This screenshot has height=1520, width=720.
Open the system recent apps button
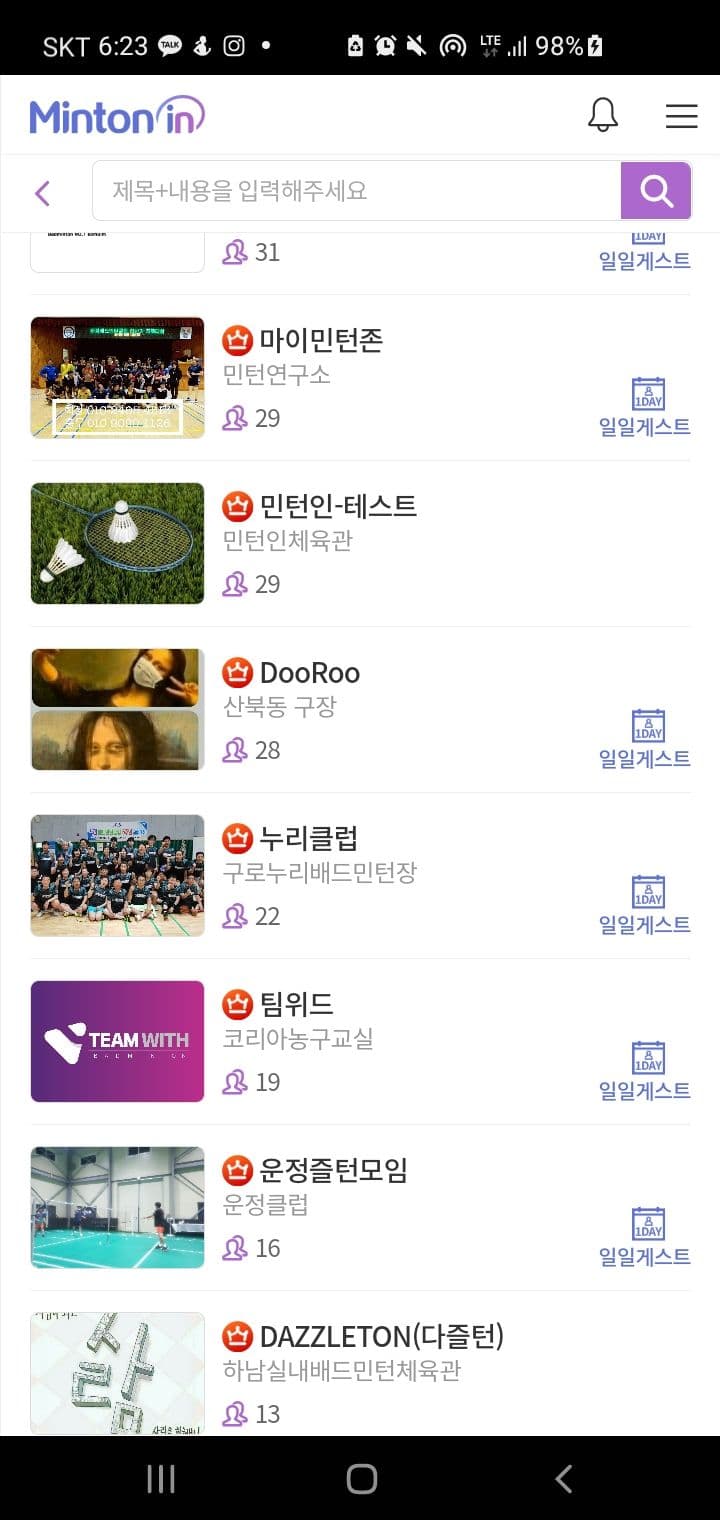[x=160, y=1479]
